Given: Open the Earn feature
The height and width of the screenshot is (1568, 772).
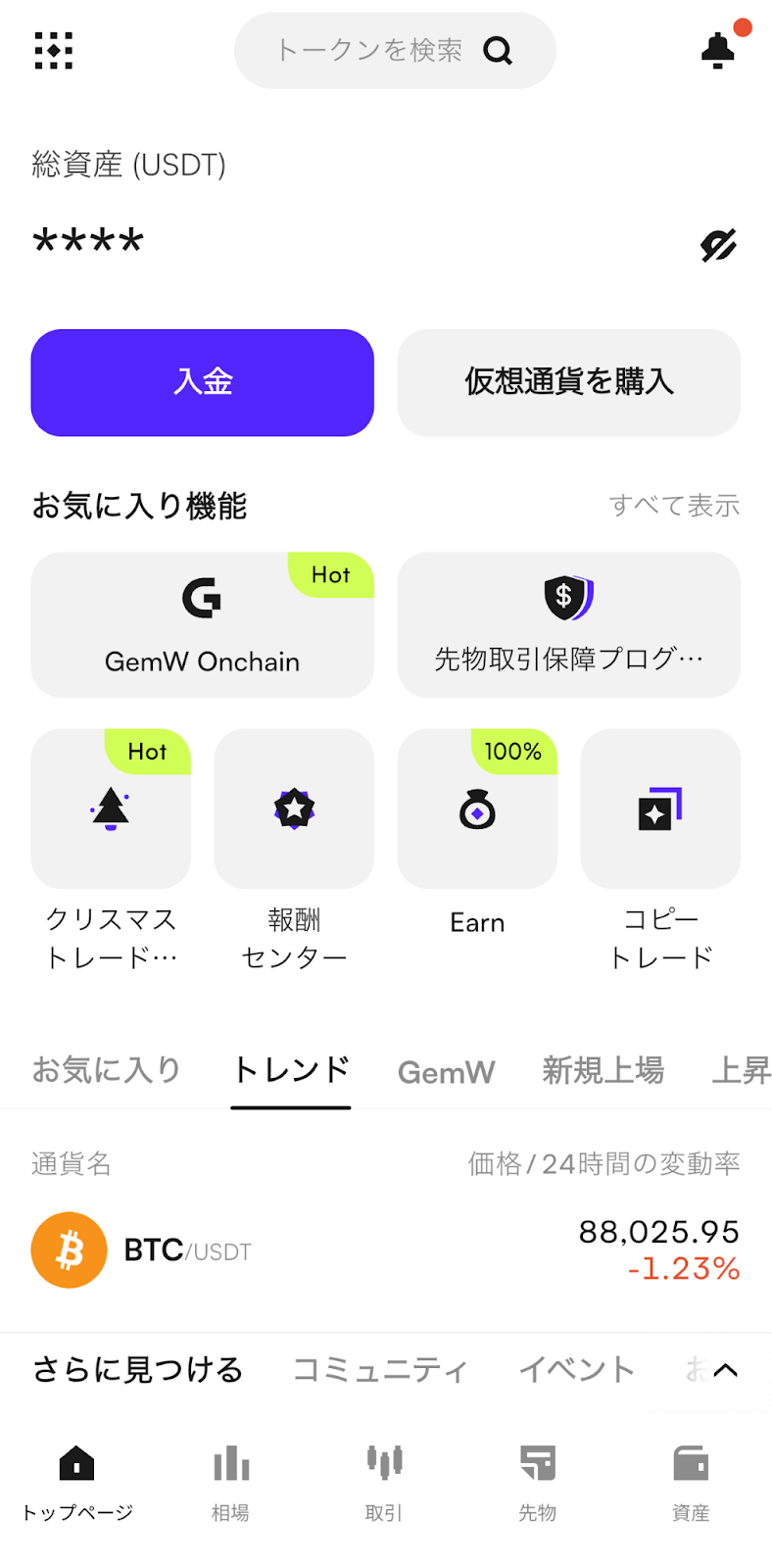Looking at the screenshot, I should coord(477,809).
